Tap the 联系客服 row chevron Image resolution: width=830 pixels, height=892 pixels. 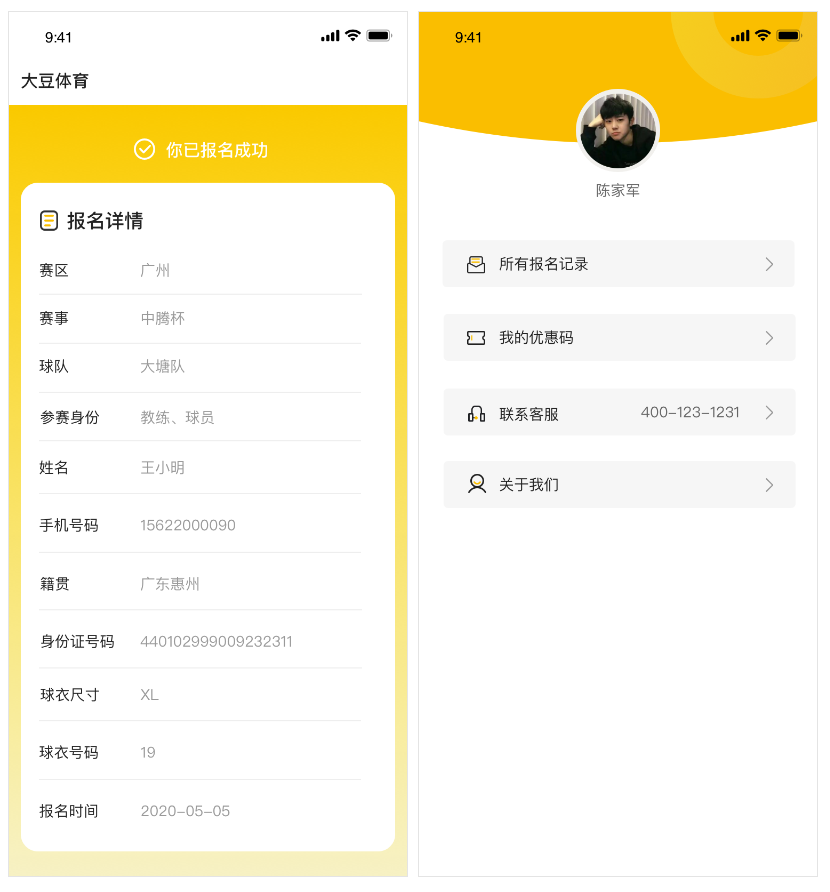pyautogui.click(x=768, y=411)
